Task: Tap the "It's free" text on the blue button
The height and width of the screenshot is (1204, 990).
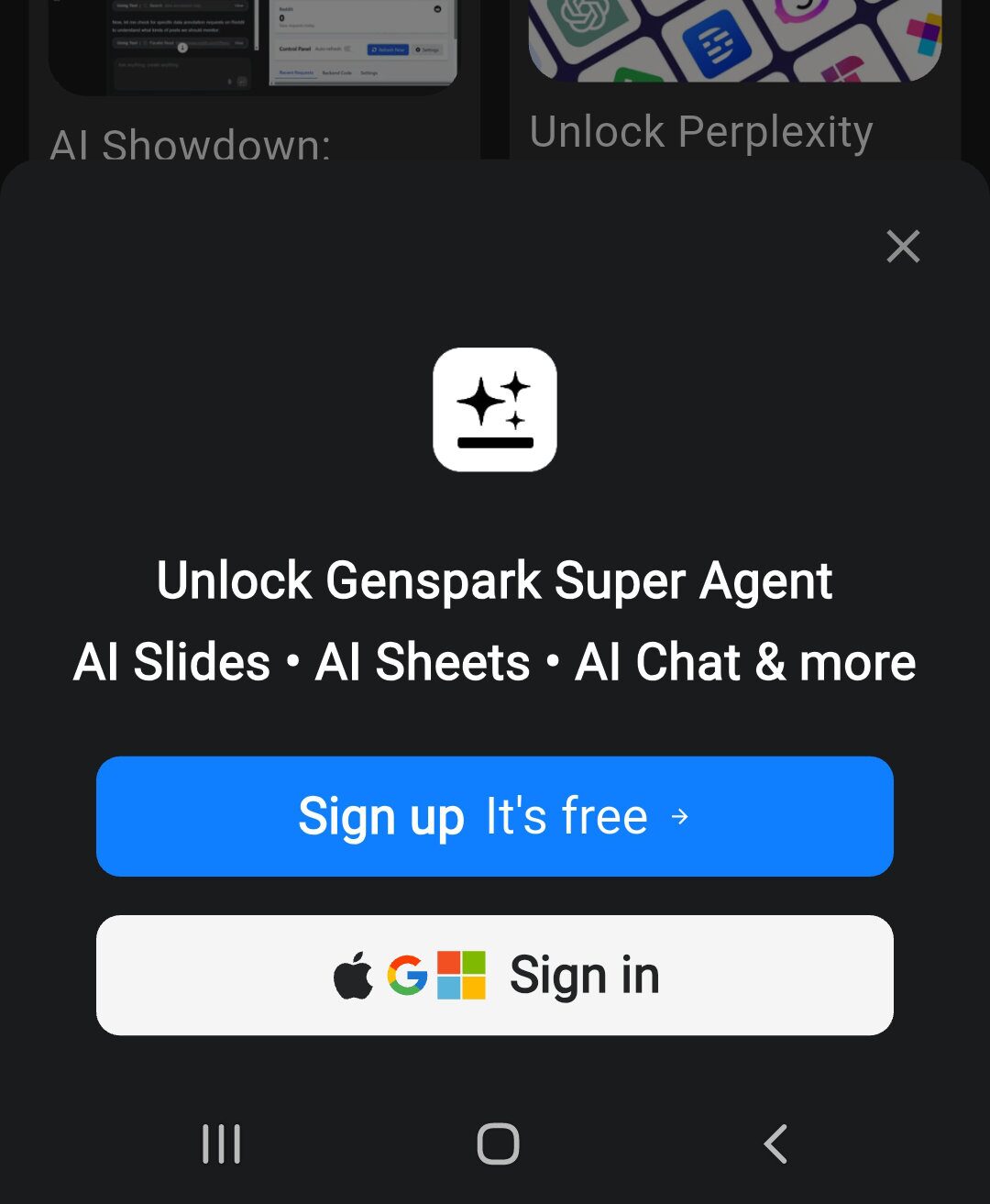Action: click(x=566, y=815)
